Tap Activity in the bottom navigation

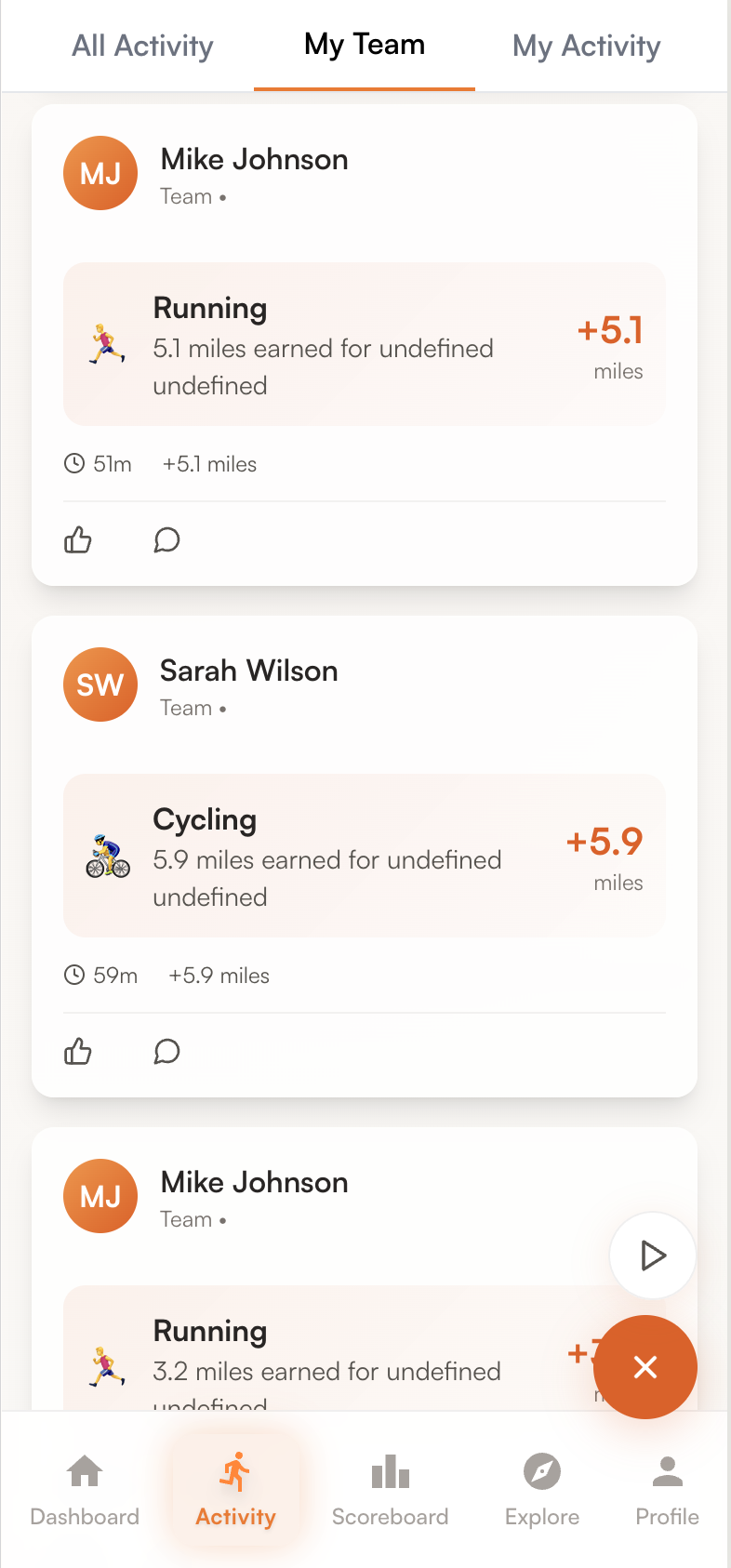click(236, 1490)
